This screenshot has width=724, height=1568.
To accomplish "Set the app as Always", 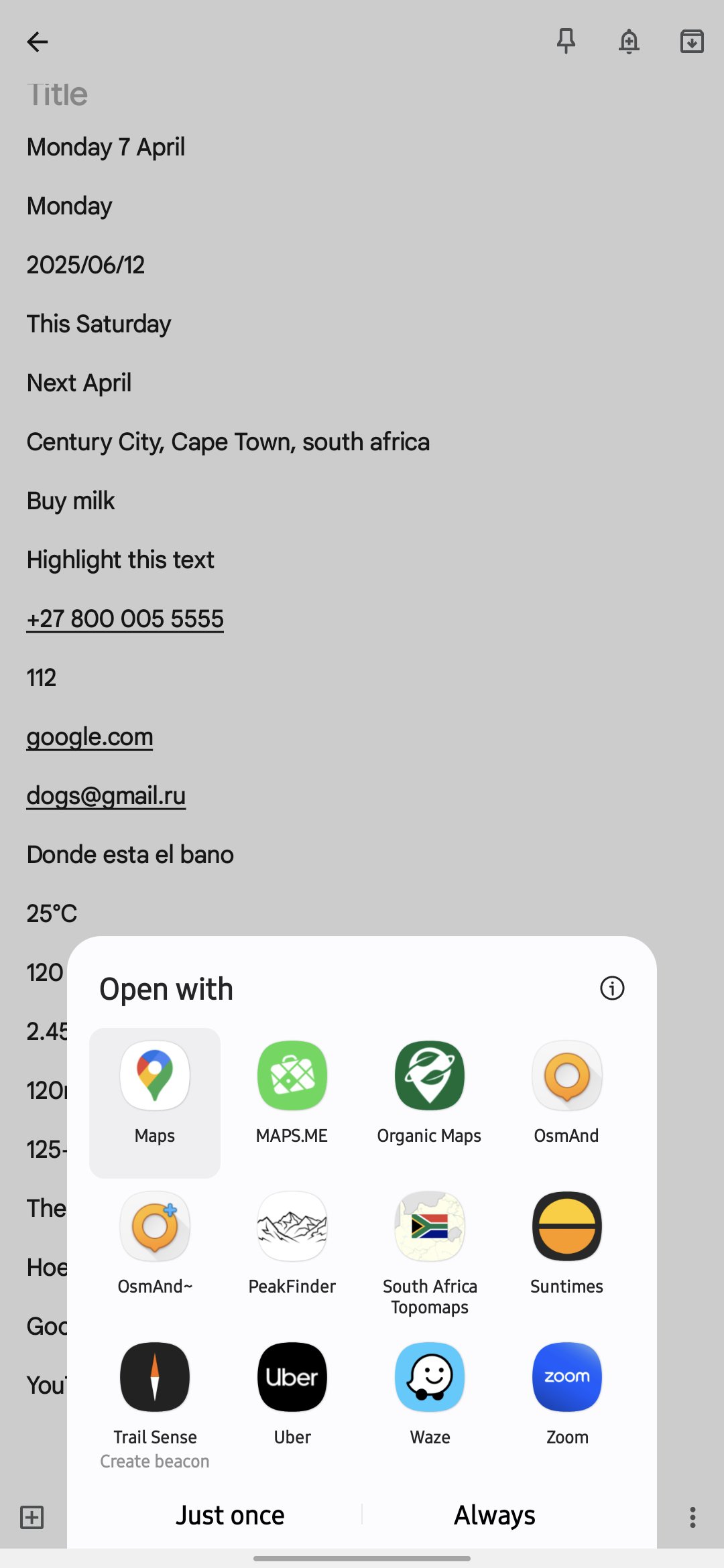I will tap(495, 1516).
